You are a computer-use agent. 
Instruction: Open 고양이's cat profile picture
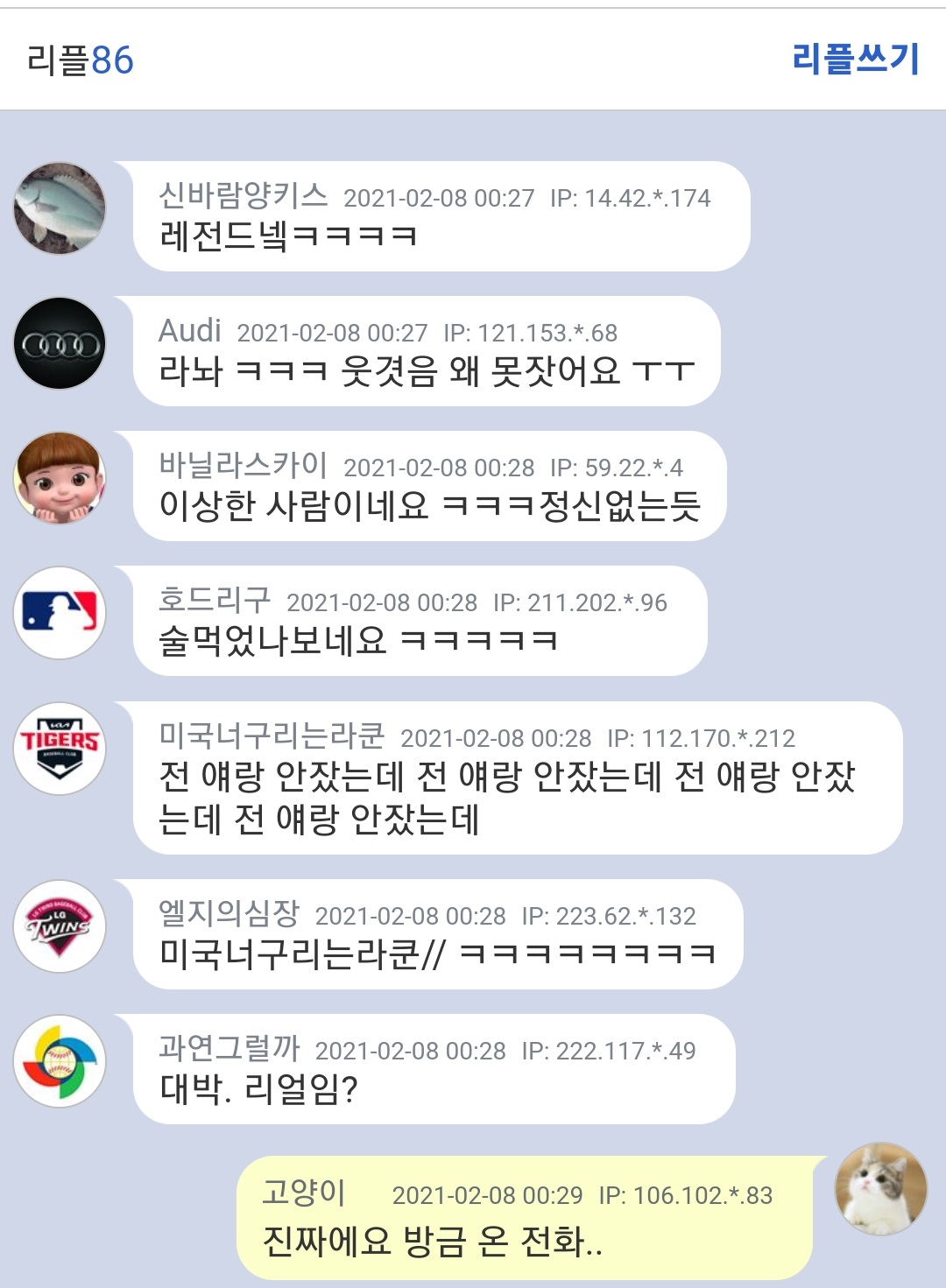coord(881,1188)
